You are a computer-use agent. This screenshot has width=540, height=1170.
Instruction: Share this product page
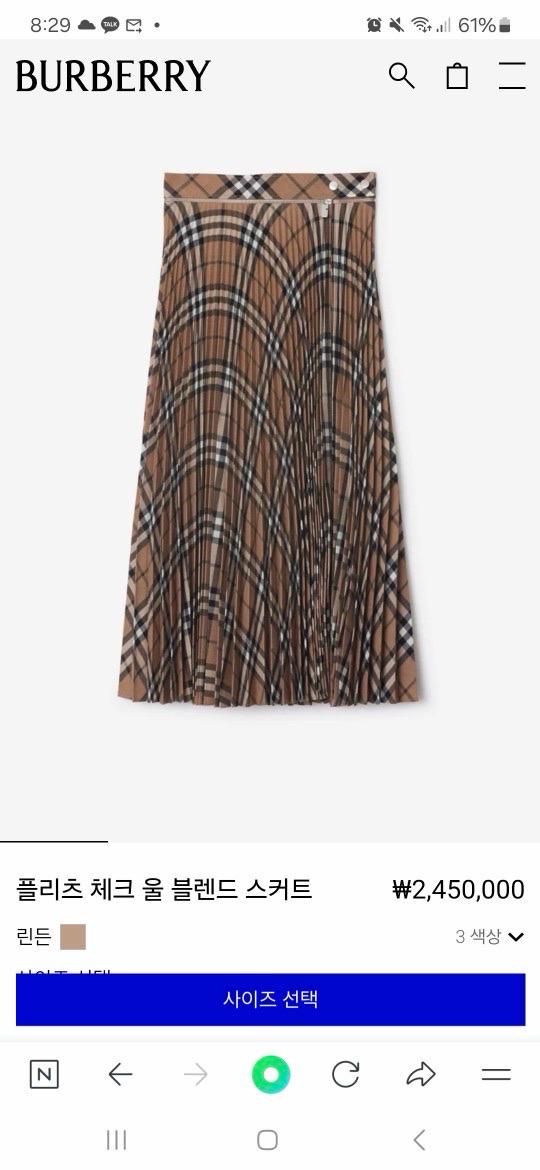tap(421, 1074)
